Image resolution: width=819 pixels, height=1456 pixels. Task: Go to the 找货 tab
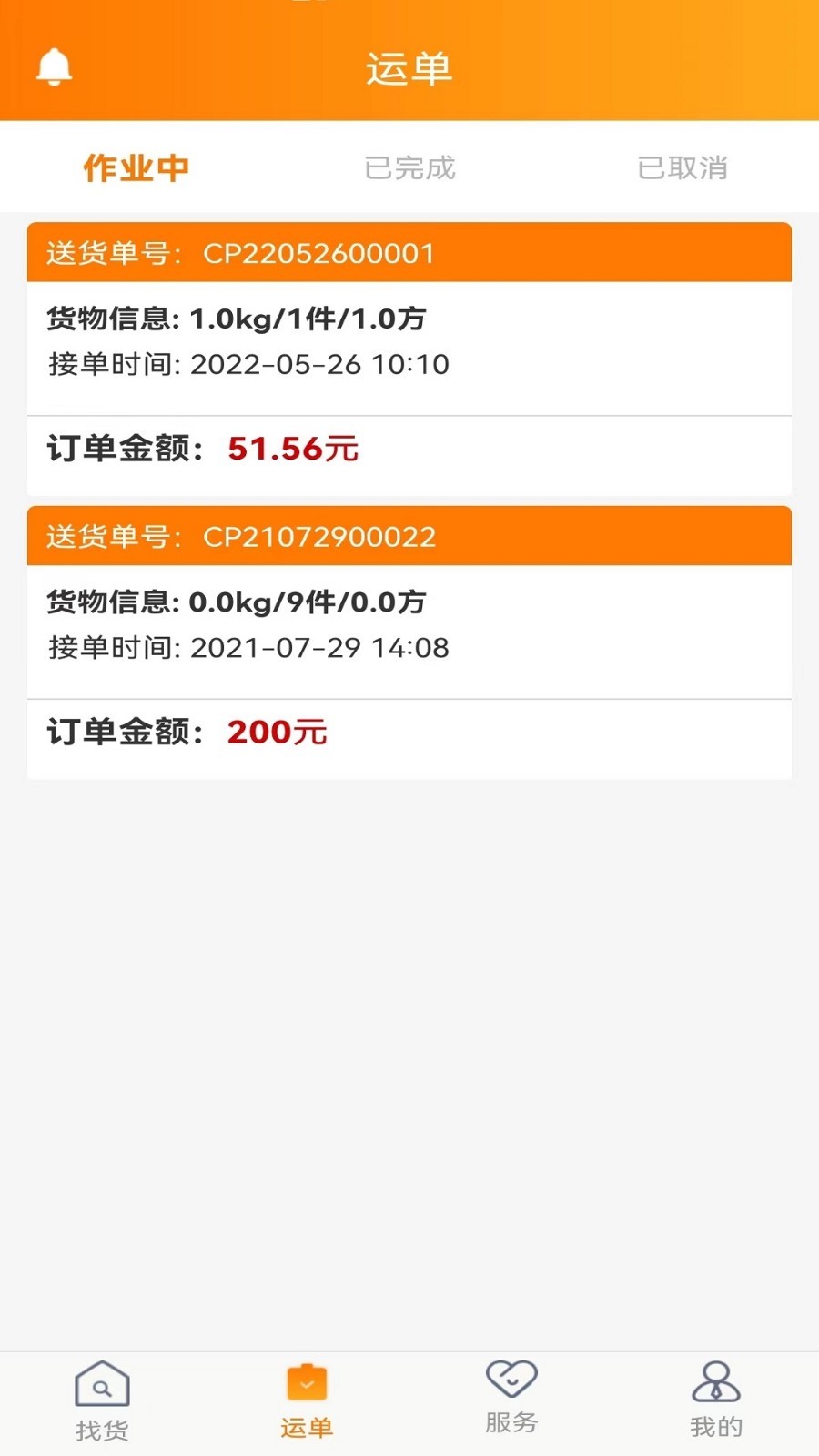coord(102,1401)
